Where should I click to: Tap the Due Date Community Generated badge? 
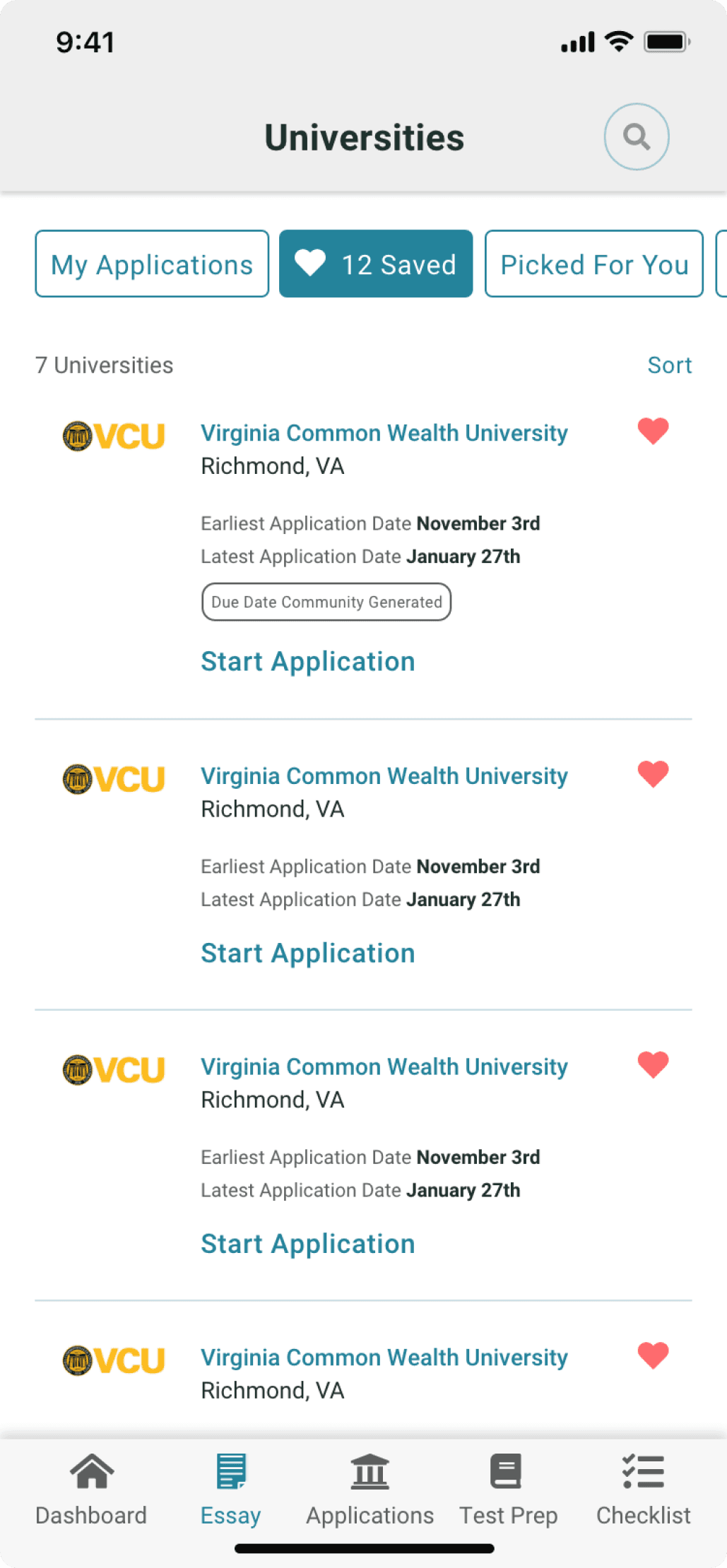pos(326,602)
